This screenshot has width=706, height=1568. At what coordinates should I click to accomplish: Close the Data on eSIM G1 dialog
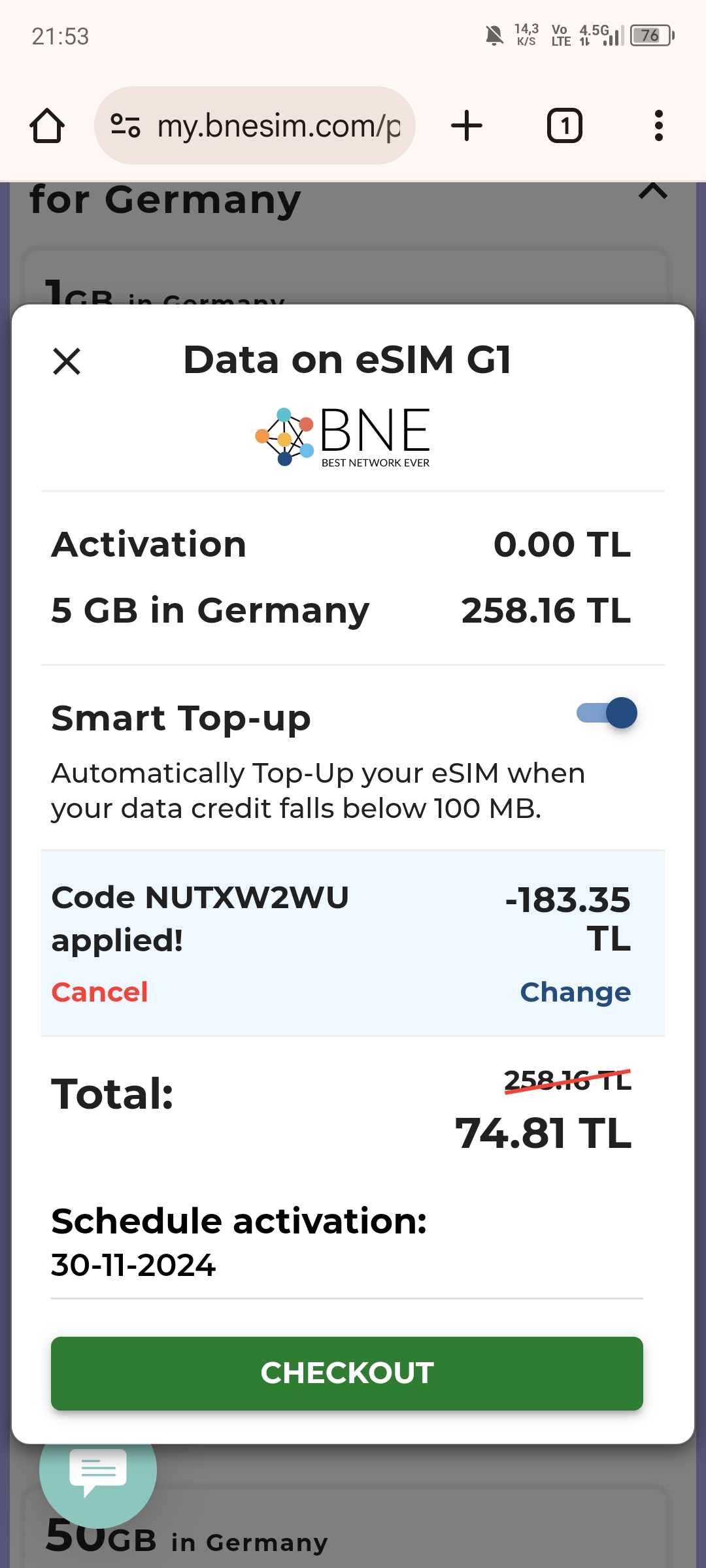(67, 361)
